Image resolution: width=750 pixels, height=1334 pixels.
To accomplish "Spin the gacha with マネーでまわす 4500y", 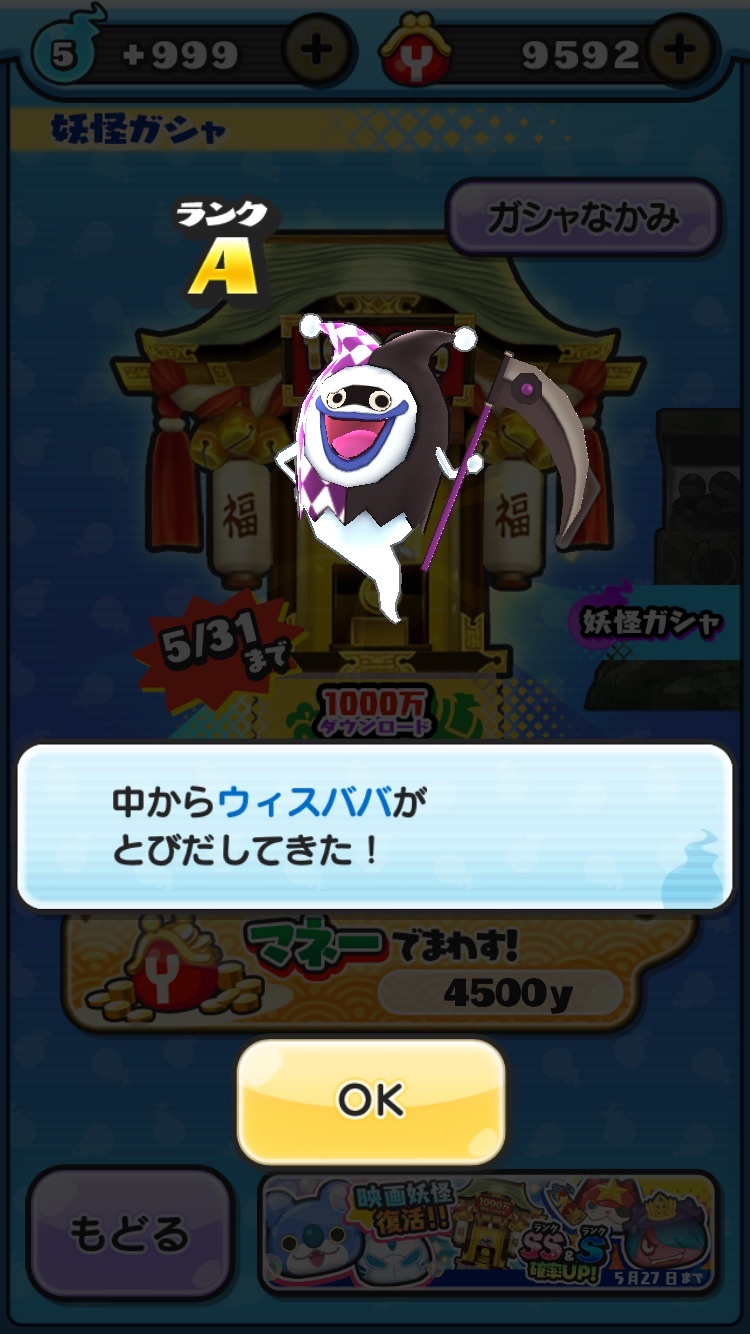I will (x=378, y=972).
